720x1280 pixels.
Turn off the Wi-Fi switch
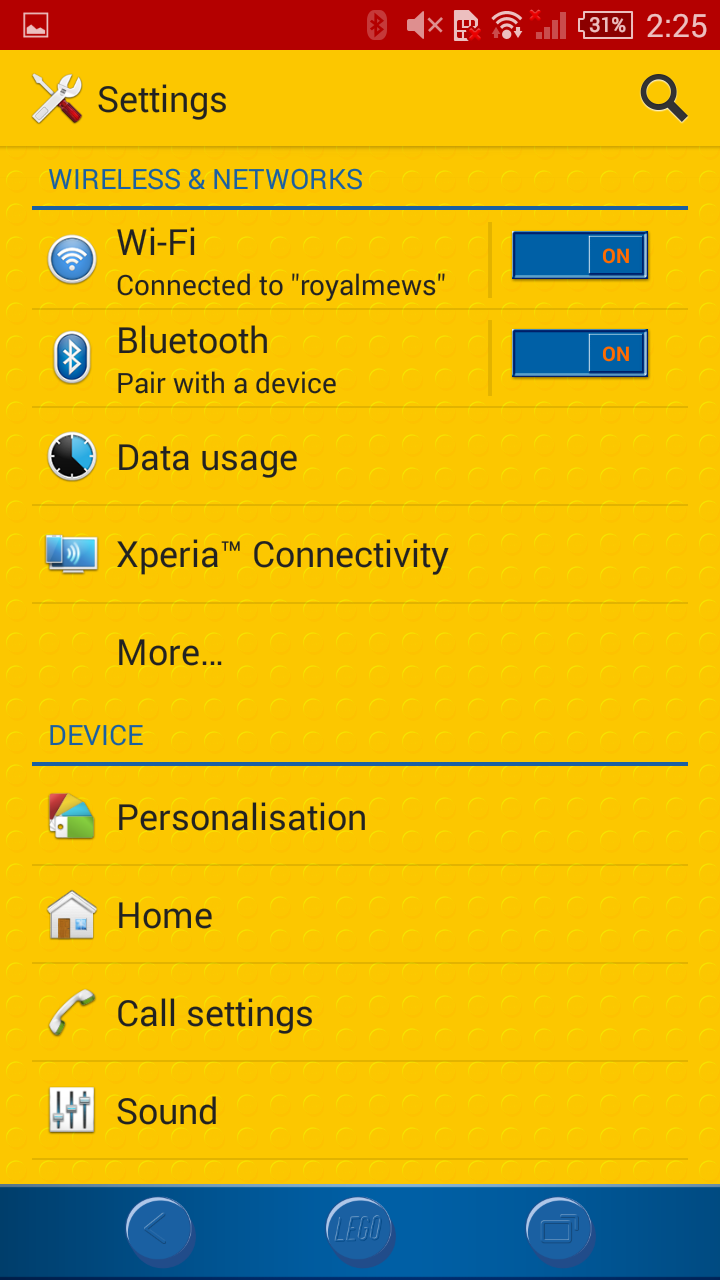tap(580, 256)
